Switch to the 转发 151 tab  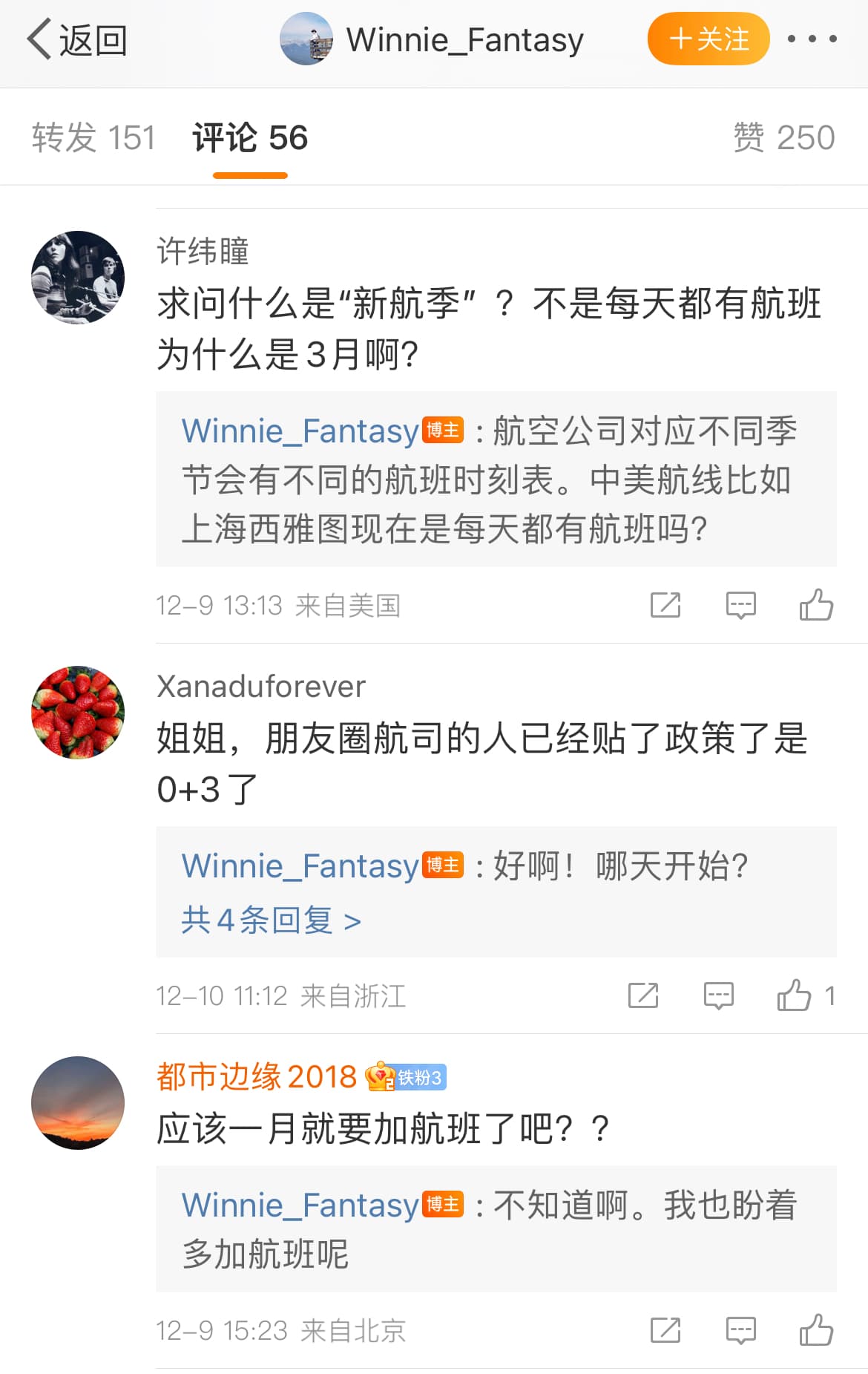pyautogui.click(x=93, y=138)
